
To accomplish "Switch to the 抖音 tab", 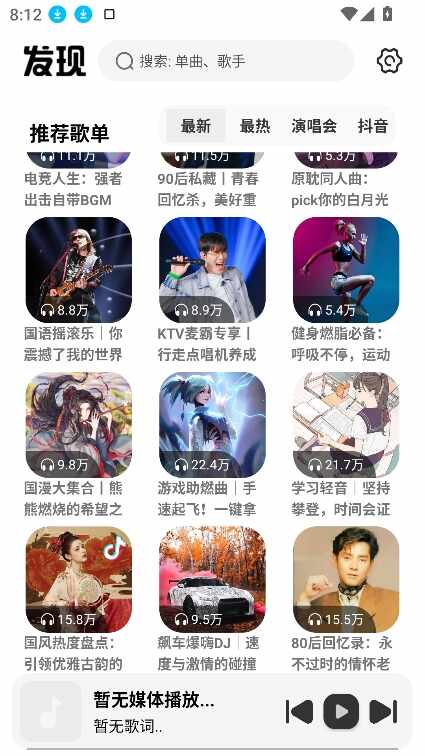I will [x=372, y=126].
